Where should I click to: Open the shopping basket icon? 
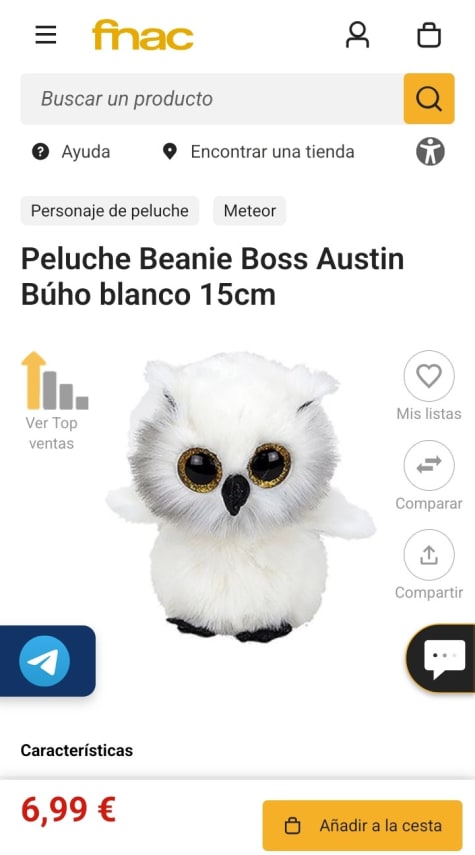(429, 35)
